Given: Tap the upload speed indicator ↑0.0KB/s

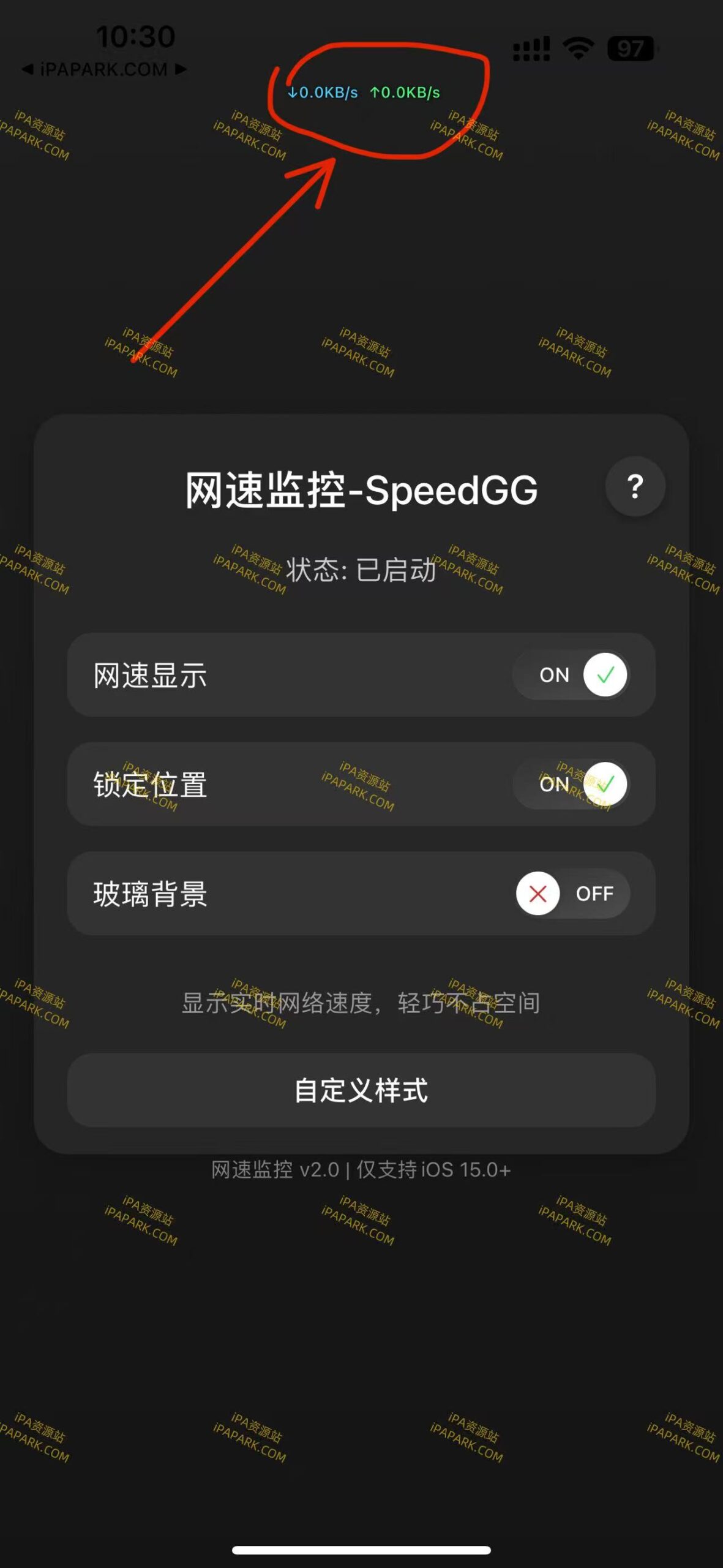Looking at the screenshot, I should tap(406, 94).
